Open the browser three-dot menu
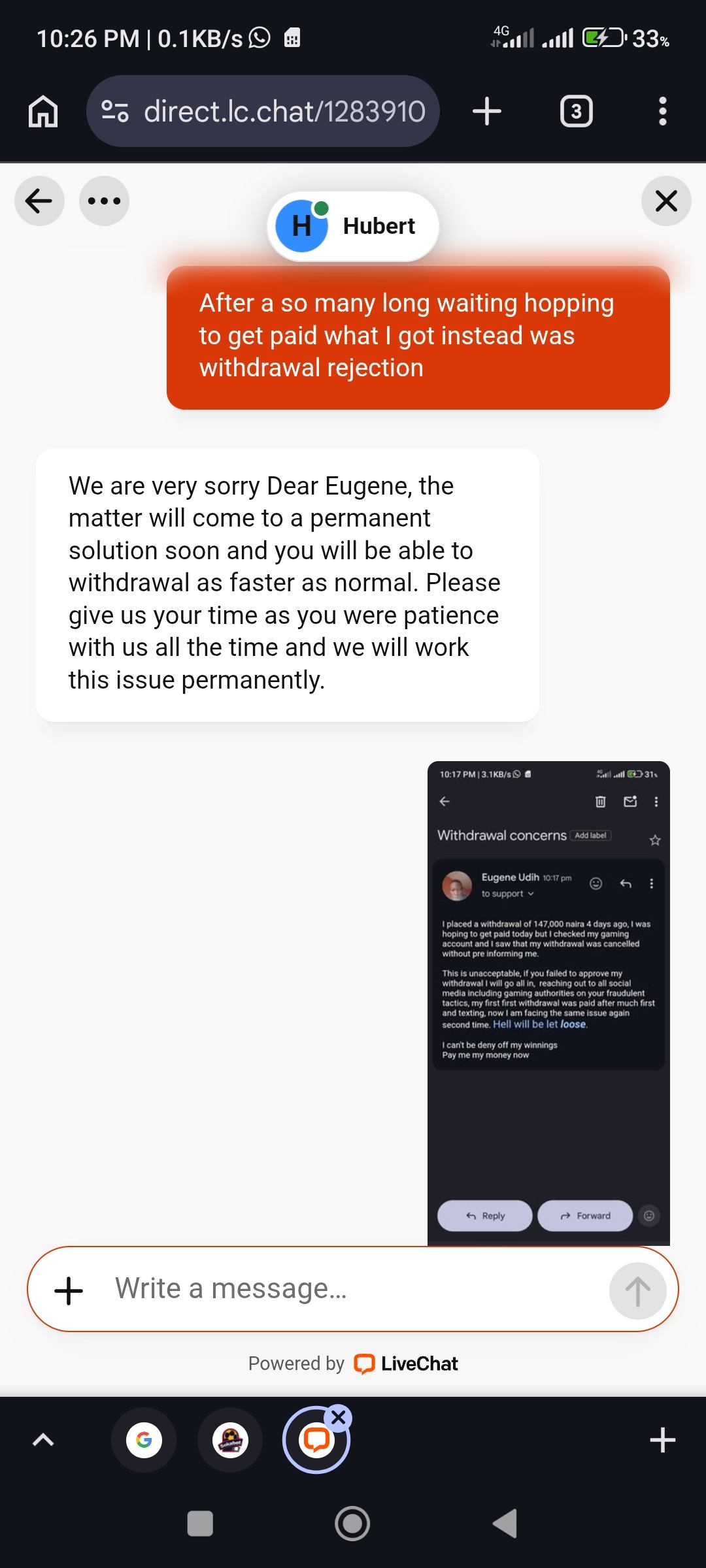This screenshot has width=706, height=1568. tap(662, 111)
